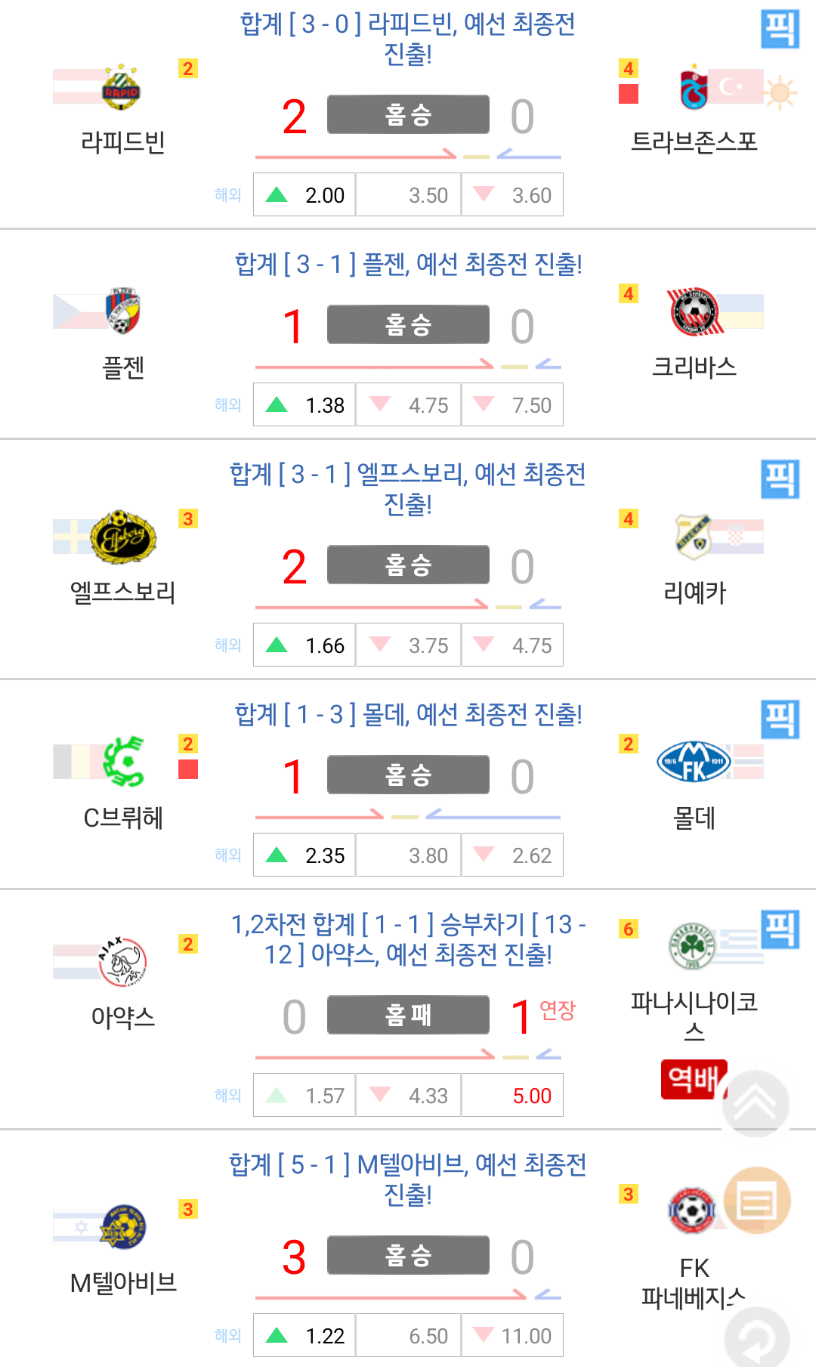Tap the 픽 badge on the 아약스 match
This screenshot has height=1367, width=816.
tap(780, 929)
